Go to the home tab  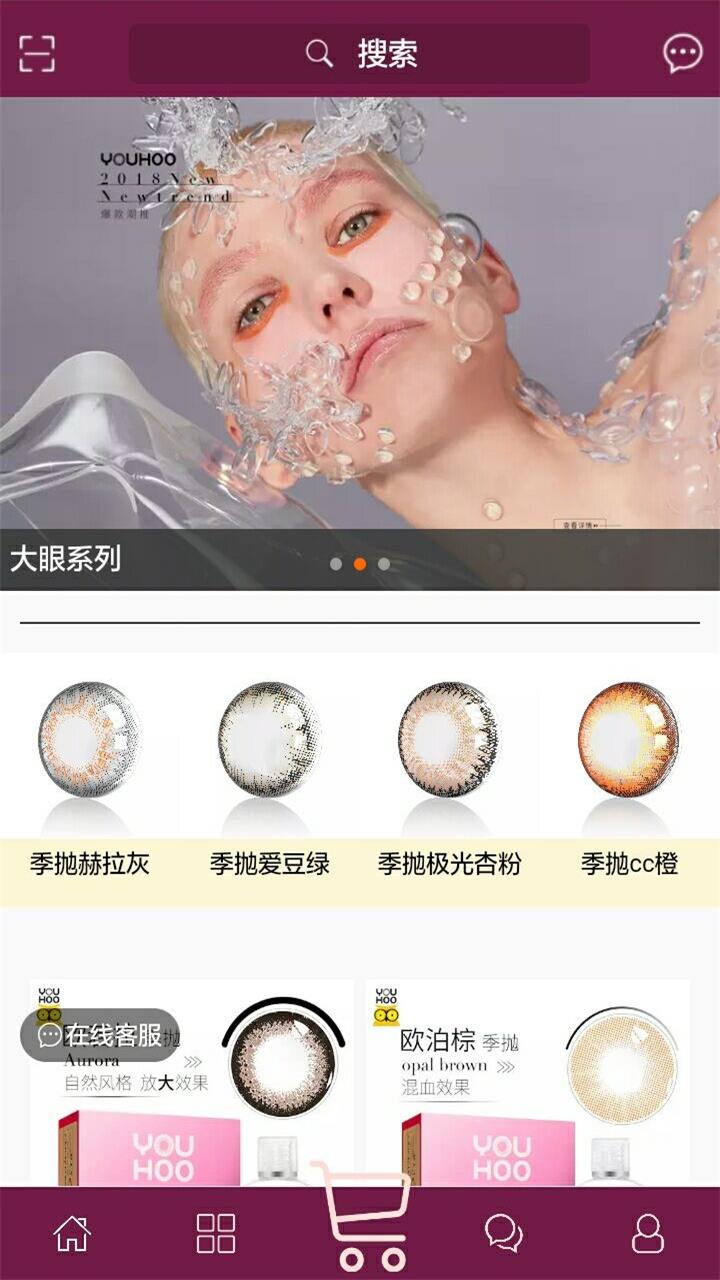click(x=72, y=1233)
